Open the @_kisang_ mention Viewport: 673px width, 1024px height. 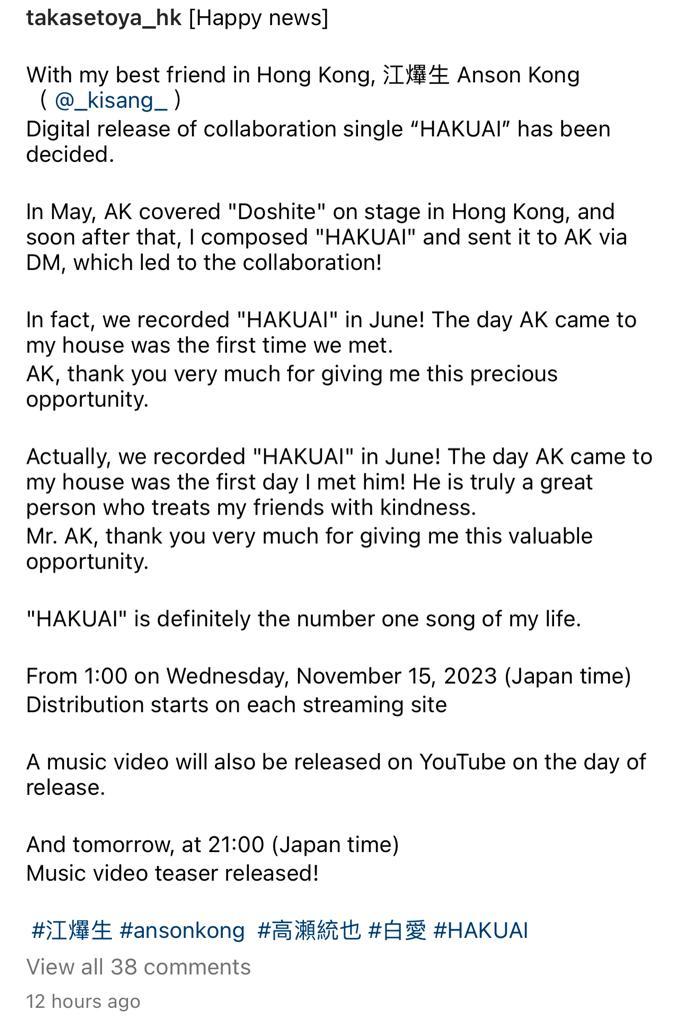[111, 101]
